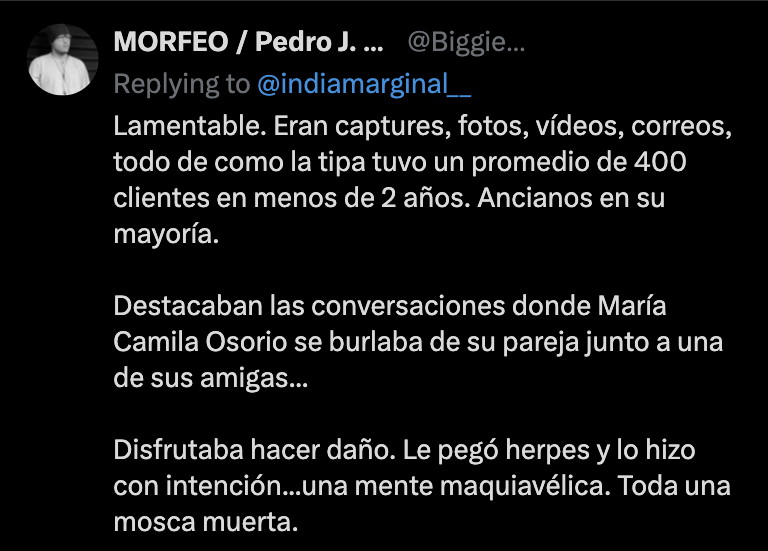This screenshot has height=551, width=768.
Task: Open the @indiamarginal__ mention link
Action: coord(364,84)
